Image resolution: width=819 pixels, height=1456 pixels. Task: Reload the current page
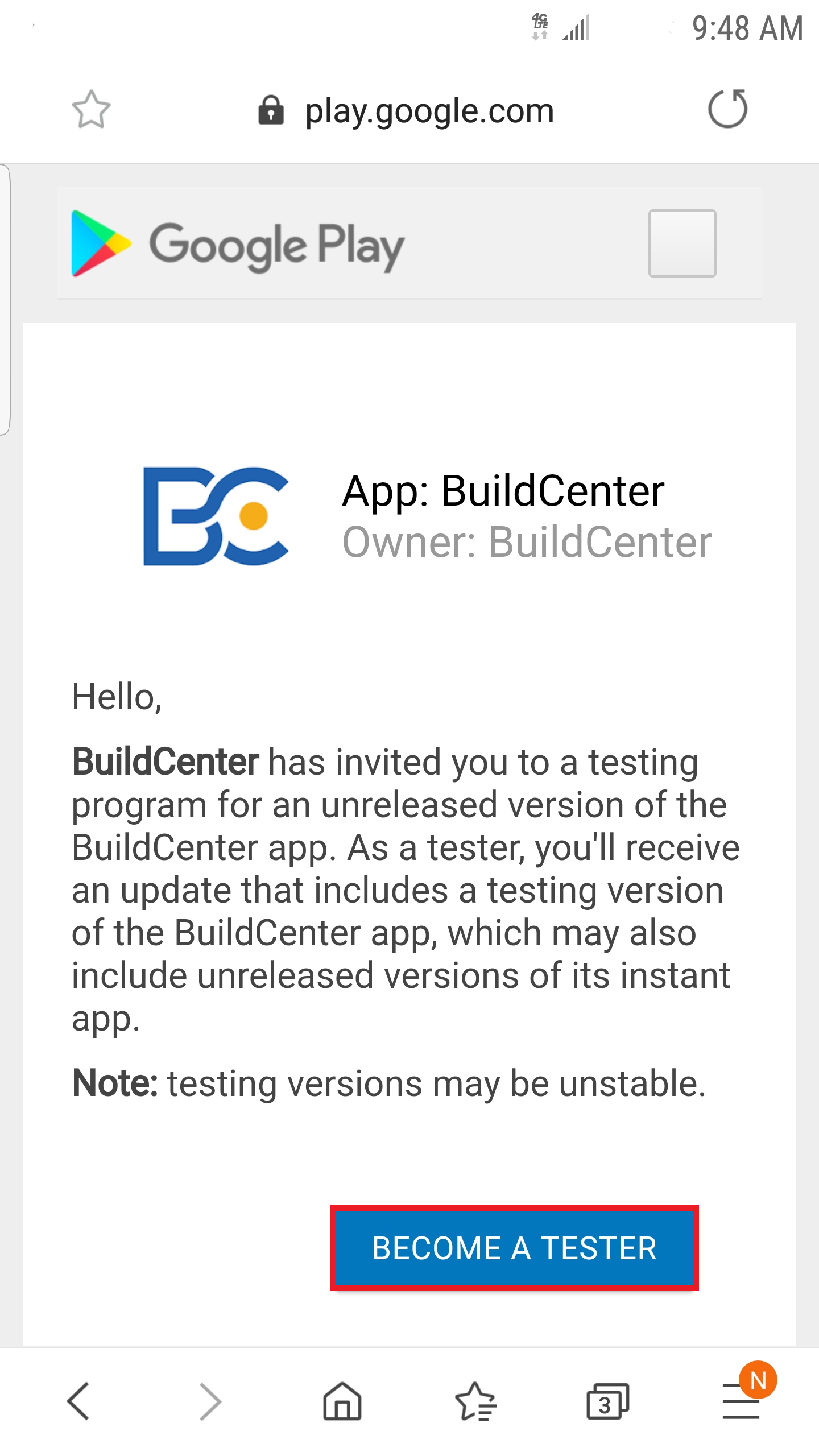(x=727, y=109)
